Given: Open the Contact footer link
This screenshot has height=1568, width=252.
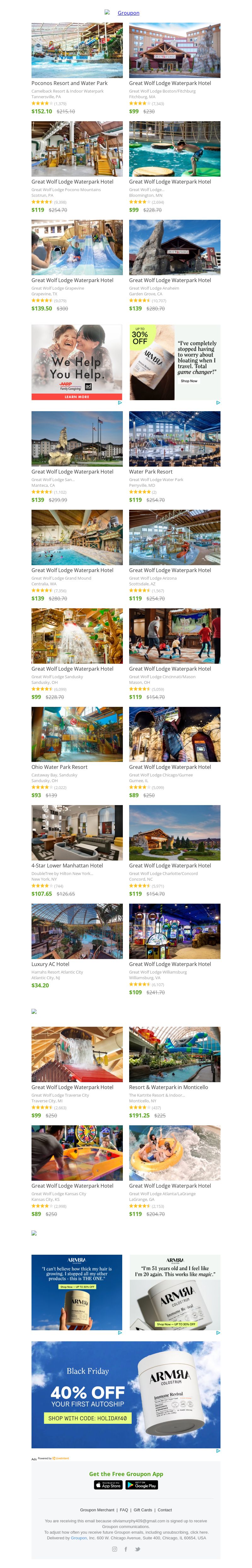Looking at the screenshot, I should click(x=164, y=1510).
